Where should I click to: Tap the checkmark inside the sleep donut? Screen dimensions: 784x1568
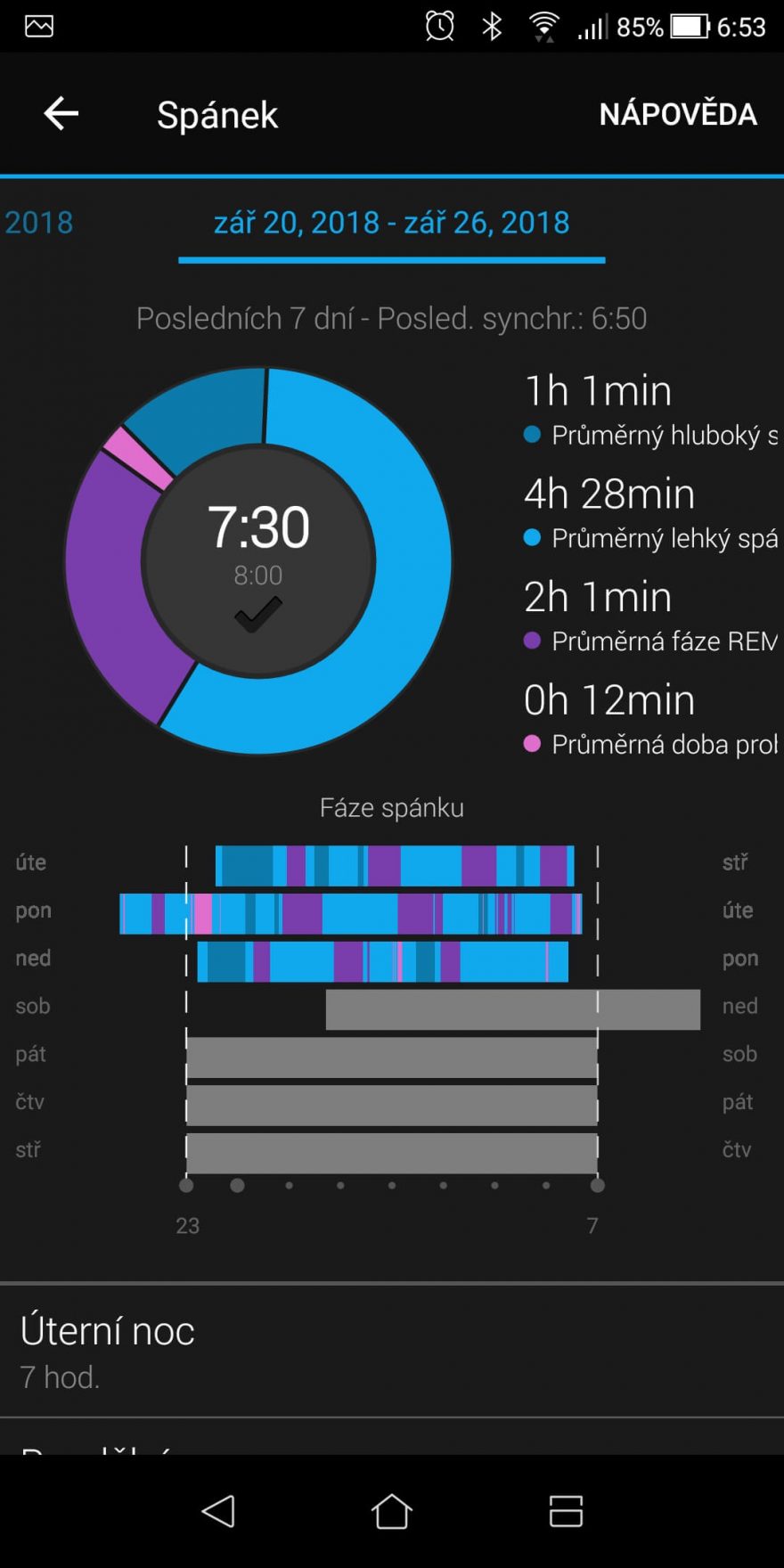pyautogui.click(x=258, y=613)
